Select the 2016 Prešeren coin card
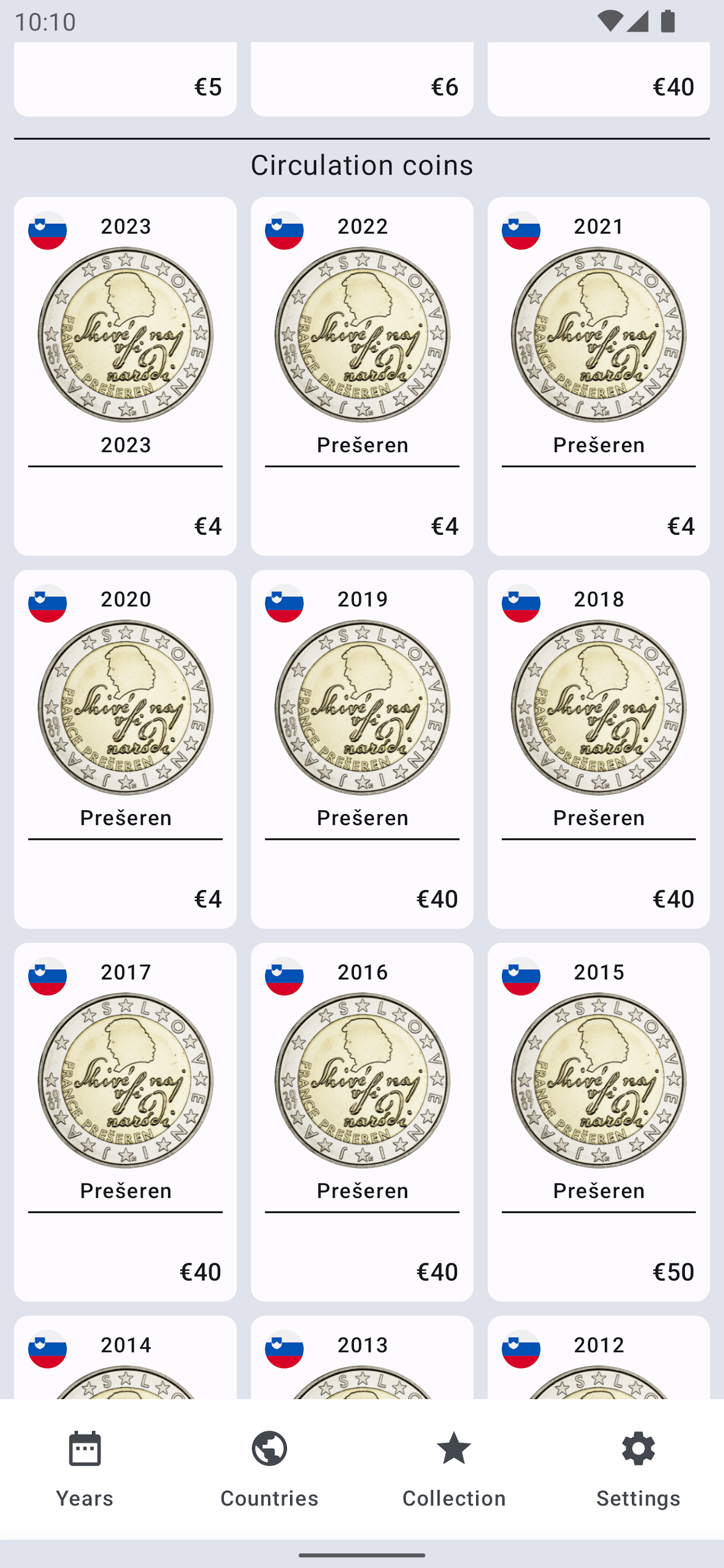 click(x=362, y=1121)
